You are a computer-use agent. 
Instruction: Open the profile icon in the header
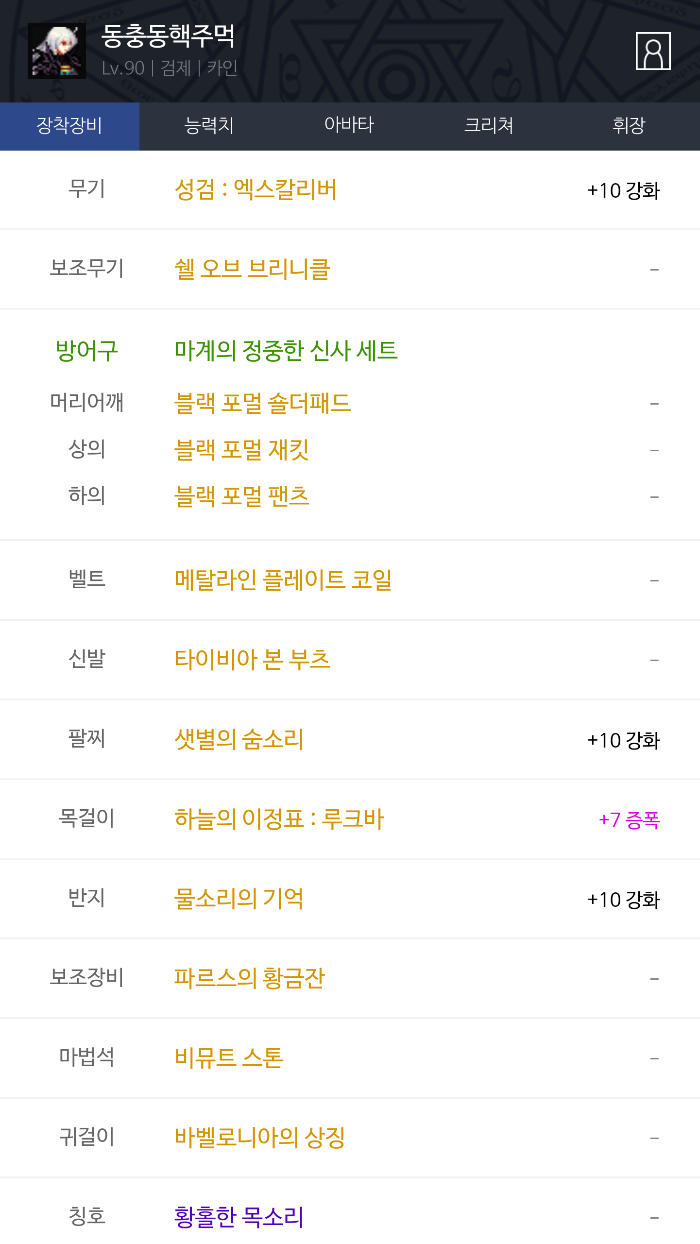pos(653,51)
